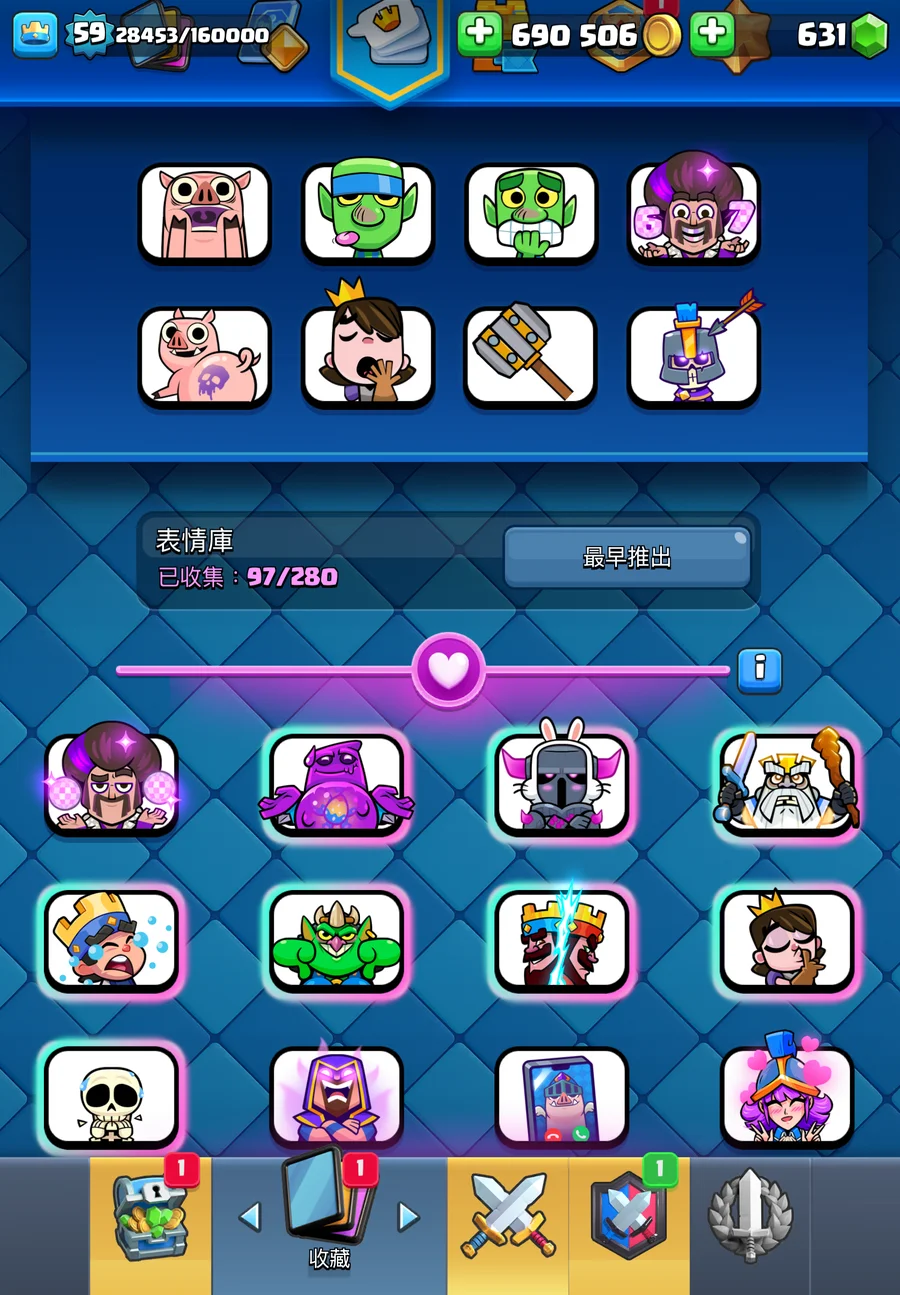Open the blue info icon
Screen dimensions: 900x1295
[x=759, y=669]
